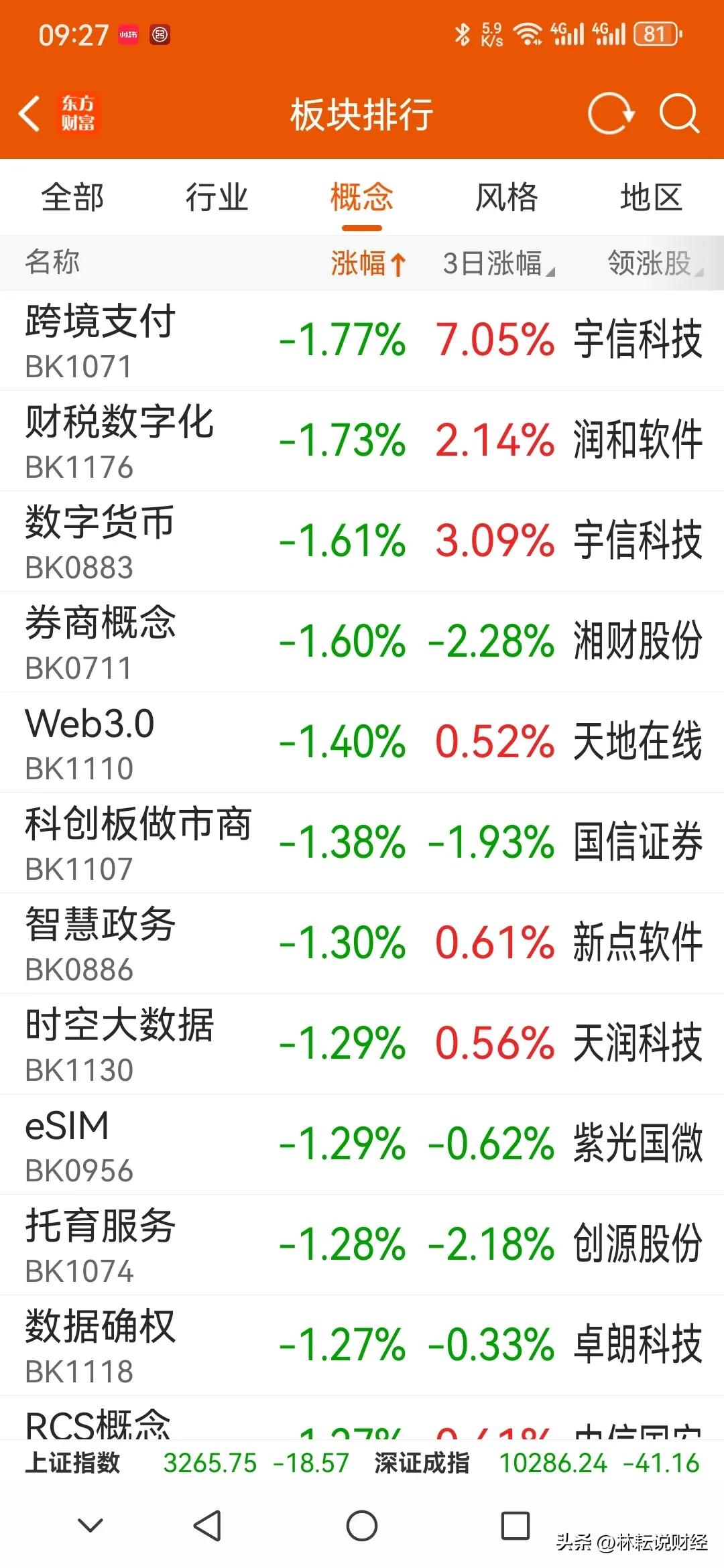Image resolution: width=724 pixels, height=1568 pixels.
Task: View the 科创板做市商 sector details
Action: pyautogui.click(x=362, y=843)
